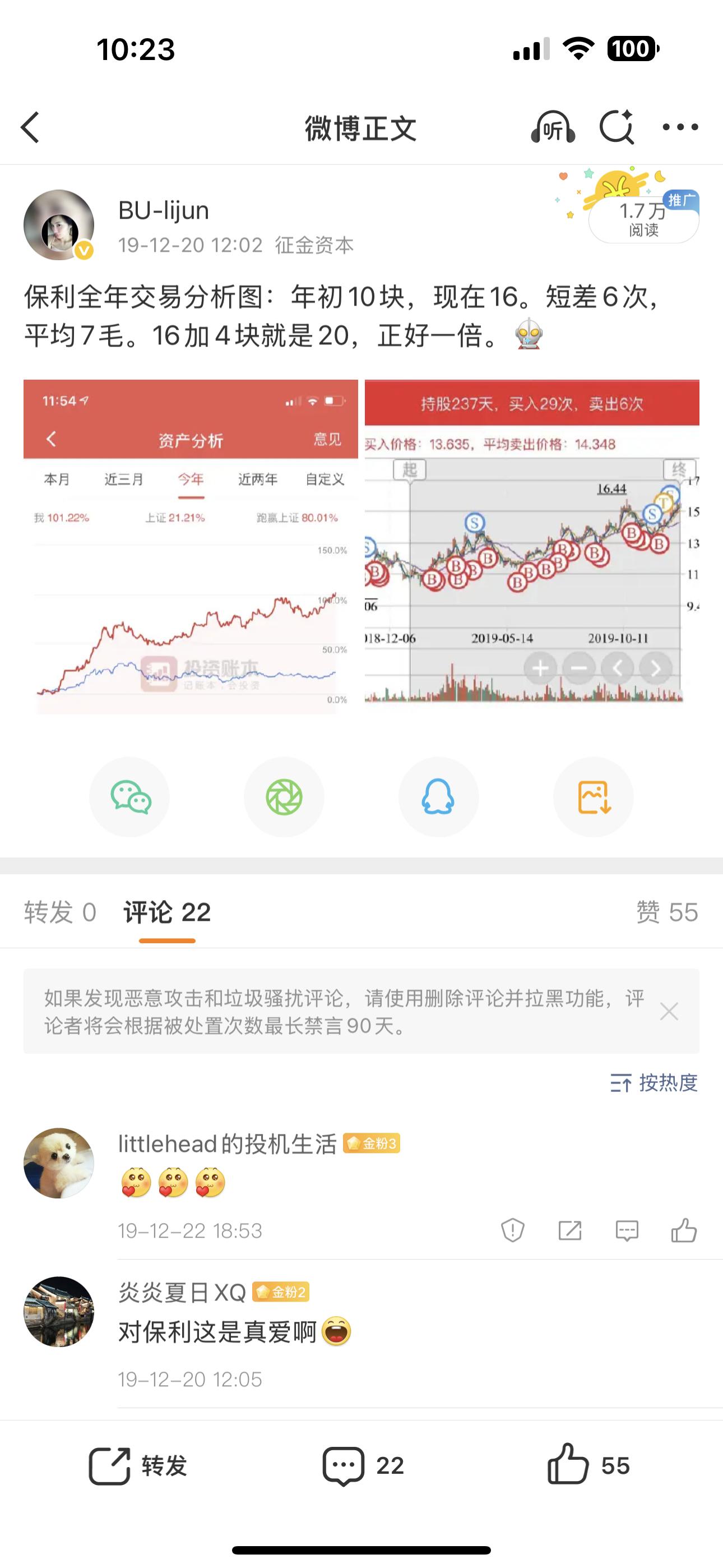723x1568 pixels.
Task: Save the post as an image
Action: coord(594,797)
